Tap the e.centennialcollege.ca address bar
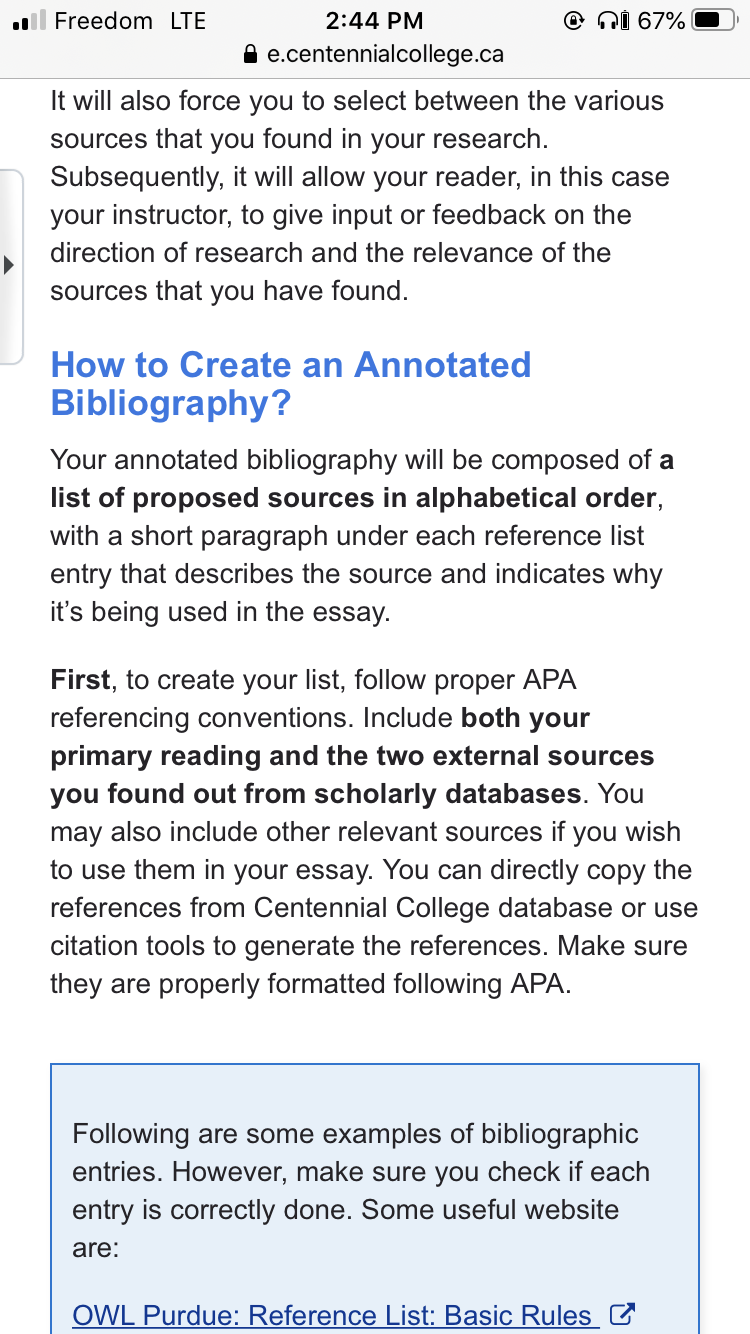 click(x=375, y=54)
